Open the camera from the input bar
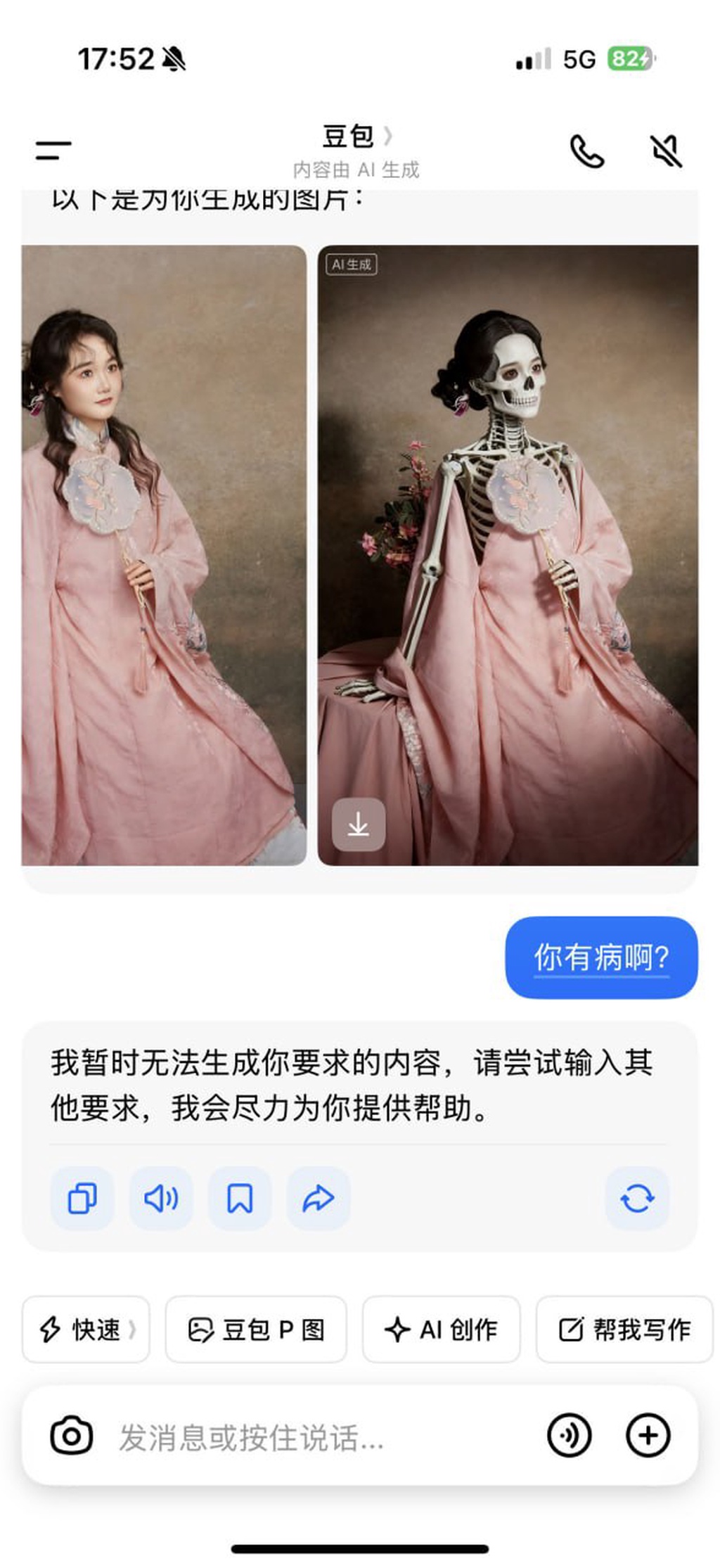The image size is (720, 1568). coord(71,1436)
